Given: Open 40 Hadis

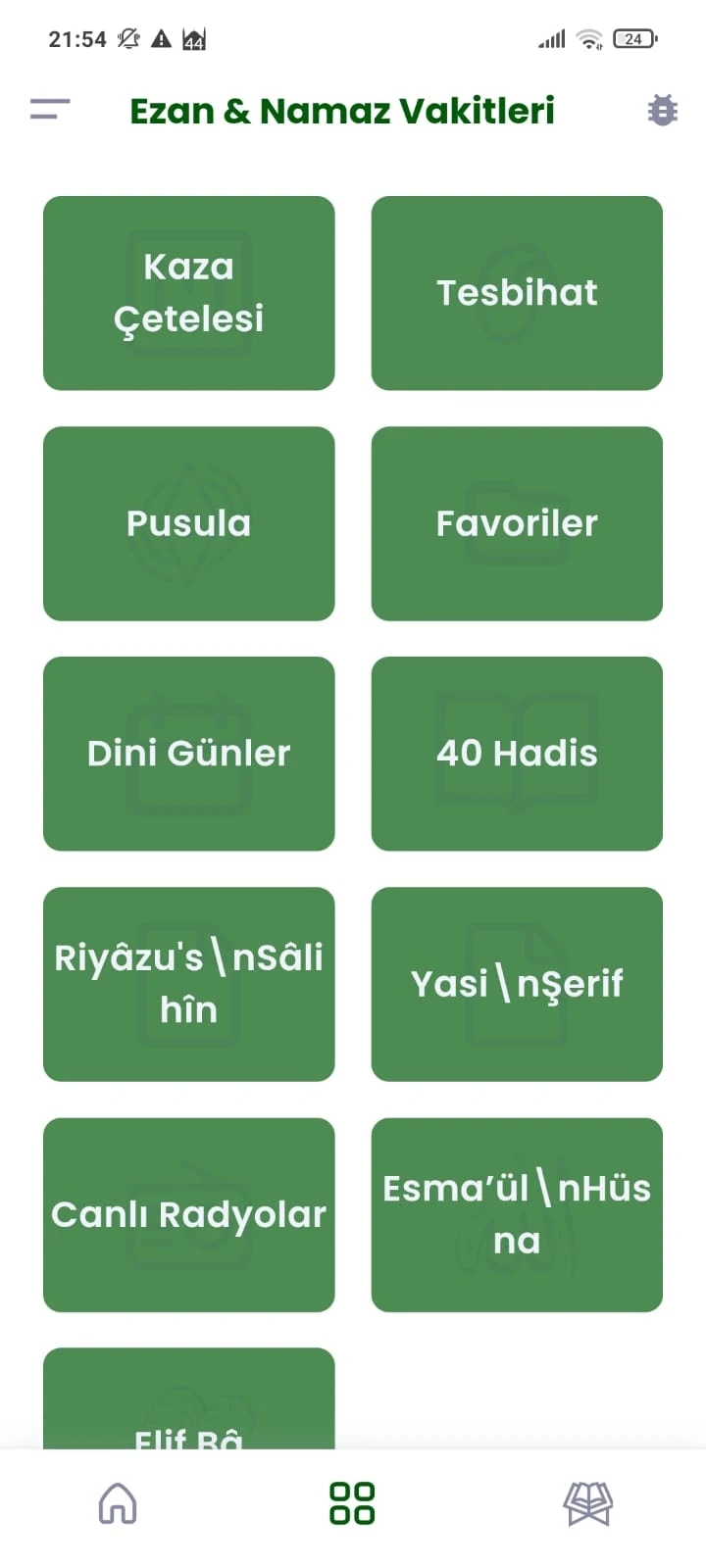Looking at the screenshot, I should point(517,754).
